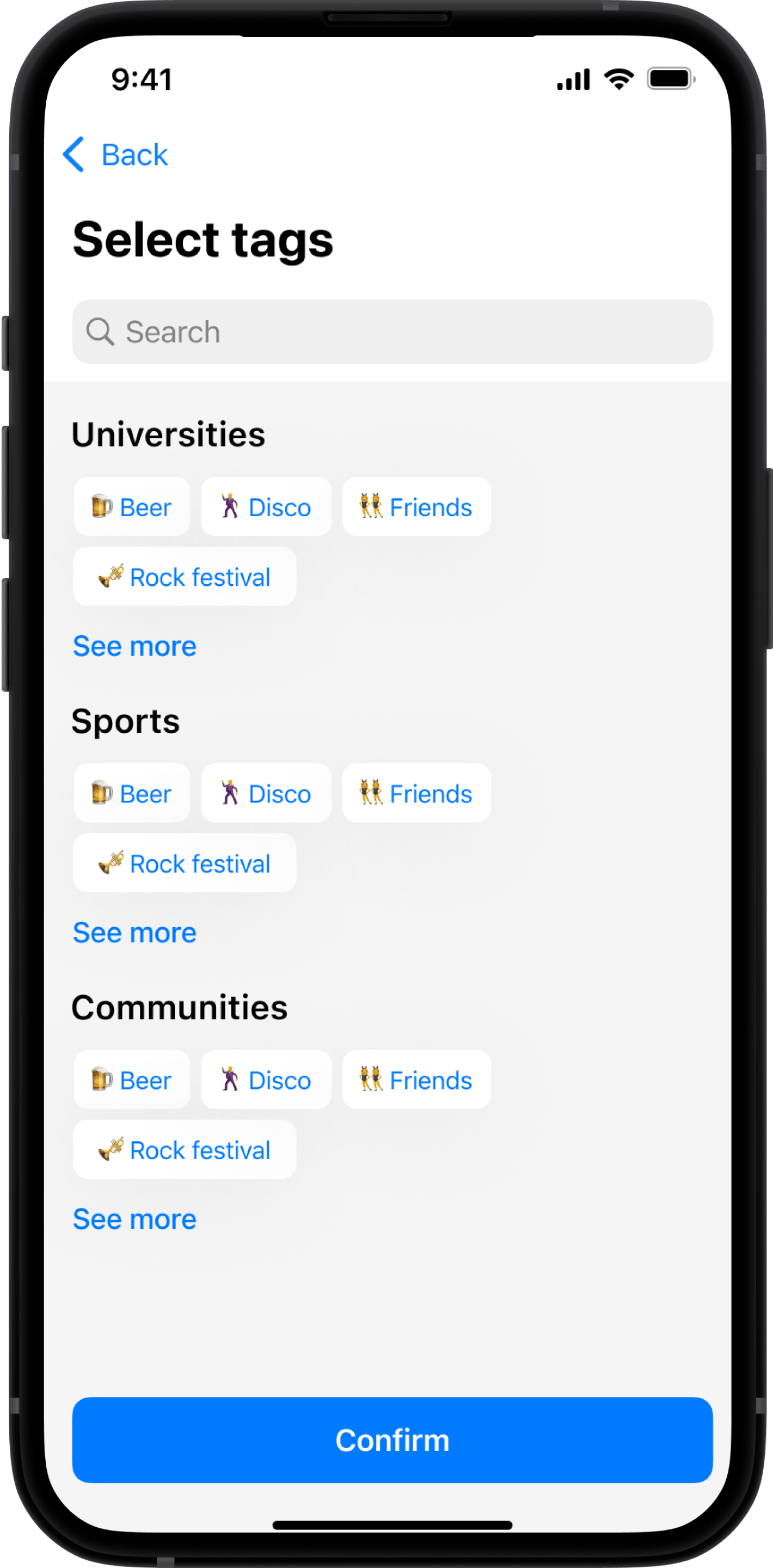Select Rock festival tag under Universities
Viewport: 773px width, 1568px height.
185,577
